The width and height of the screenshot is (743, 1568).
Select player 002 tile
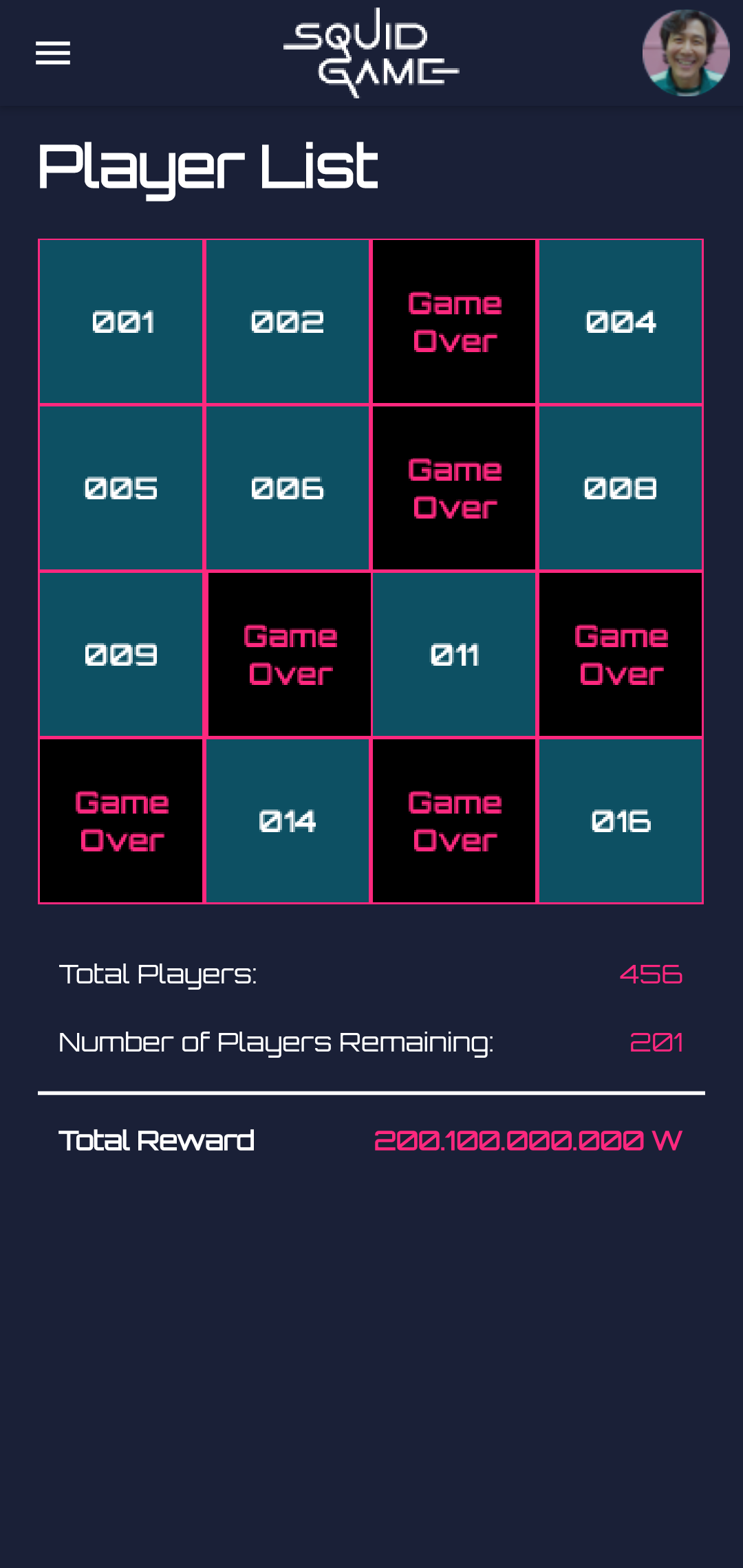tap(288, 322)
